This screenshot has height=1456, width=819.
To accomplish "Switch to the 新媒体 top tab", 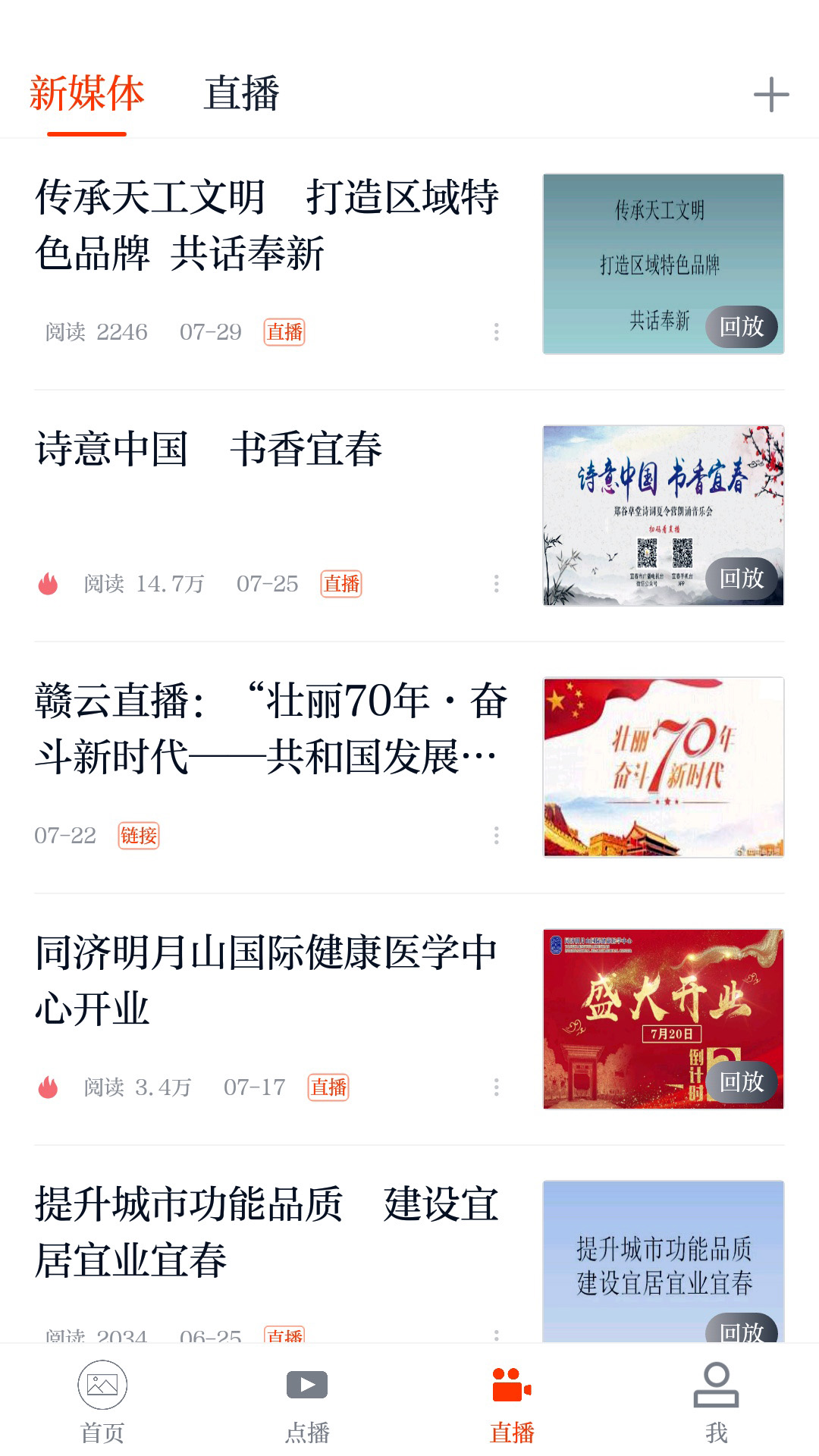I will 86,95.
